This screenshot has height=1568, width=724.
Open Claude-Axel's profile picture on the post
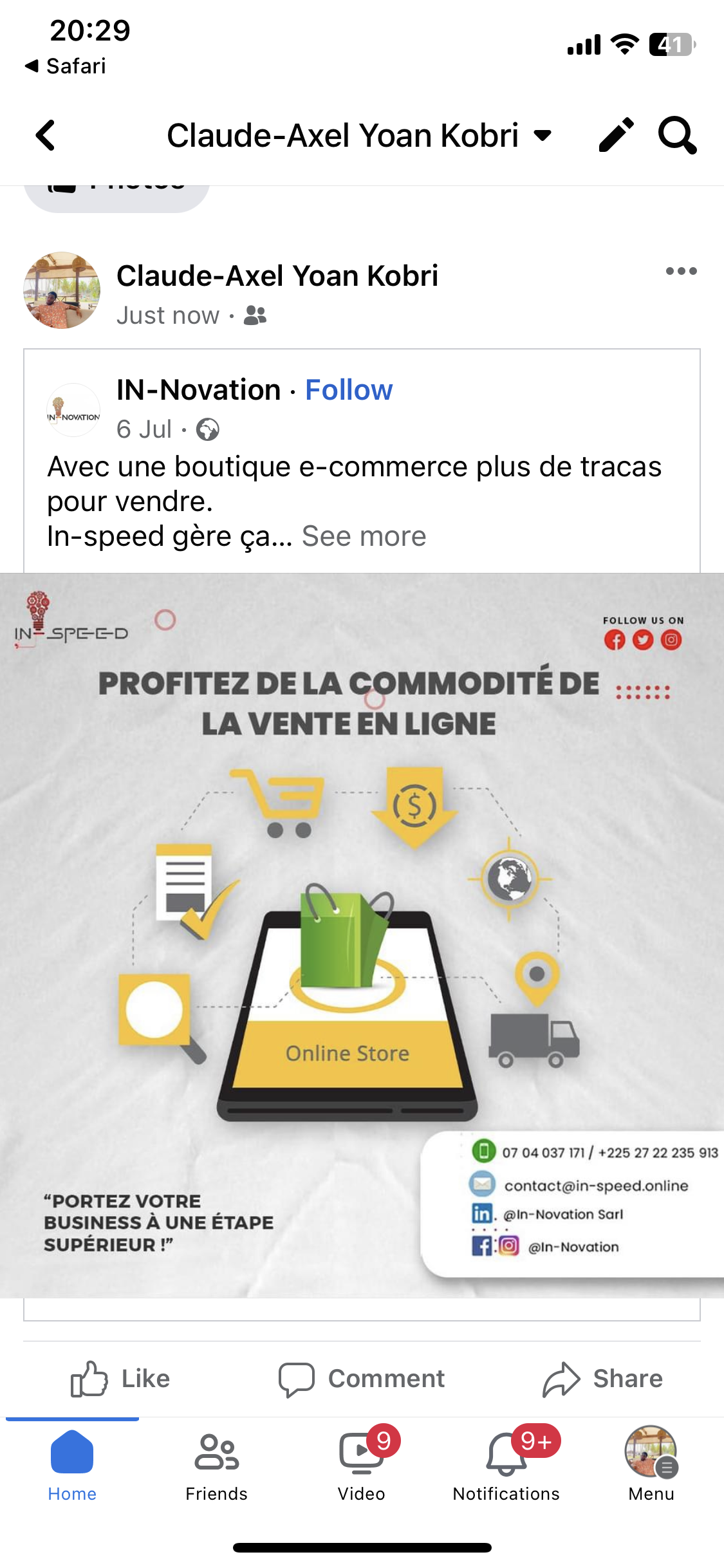(62, 290)
